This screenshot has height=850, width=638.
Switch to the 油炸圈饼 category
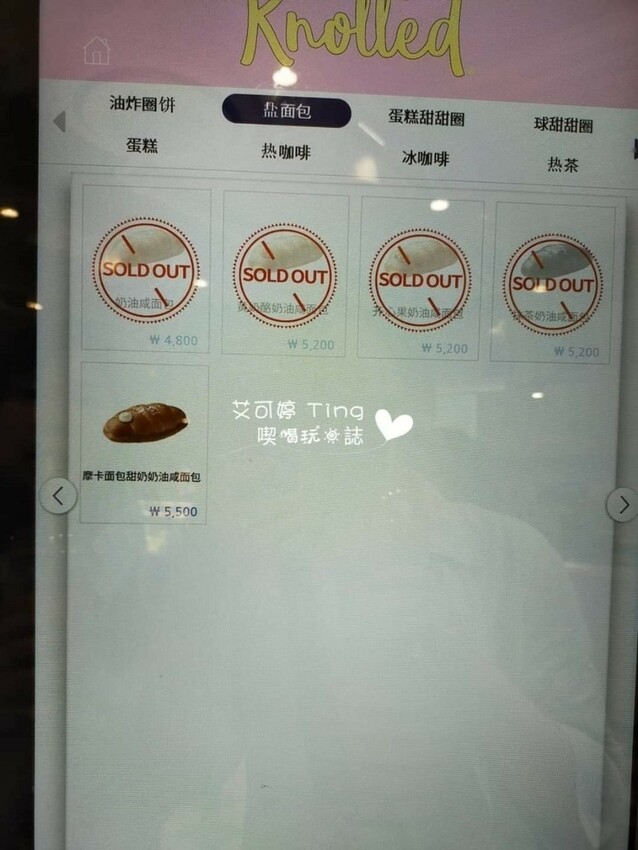(142, 105)
